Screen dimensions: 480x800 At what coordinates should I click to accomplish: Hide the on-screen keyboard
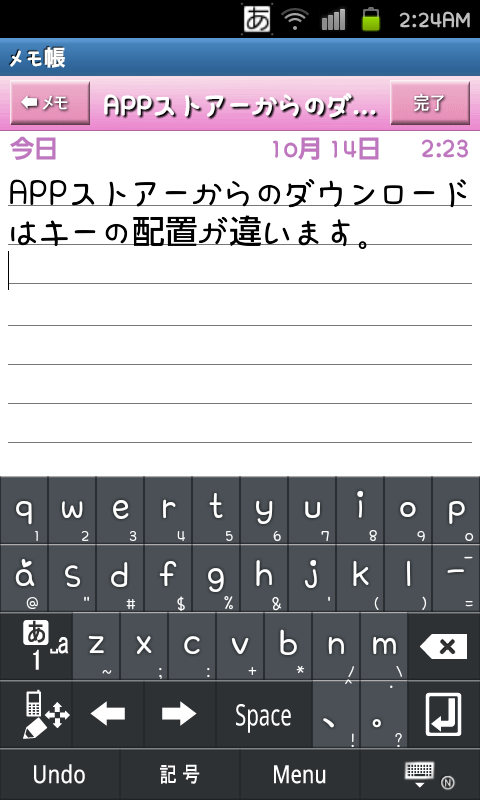point(420,774)
